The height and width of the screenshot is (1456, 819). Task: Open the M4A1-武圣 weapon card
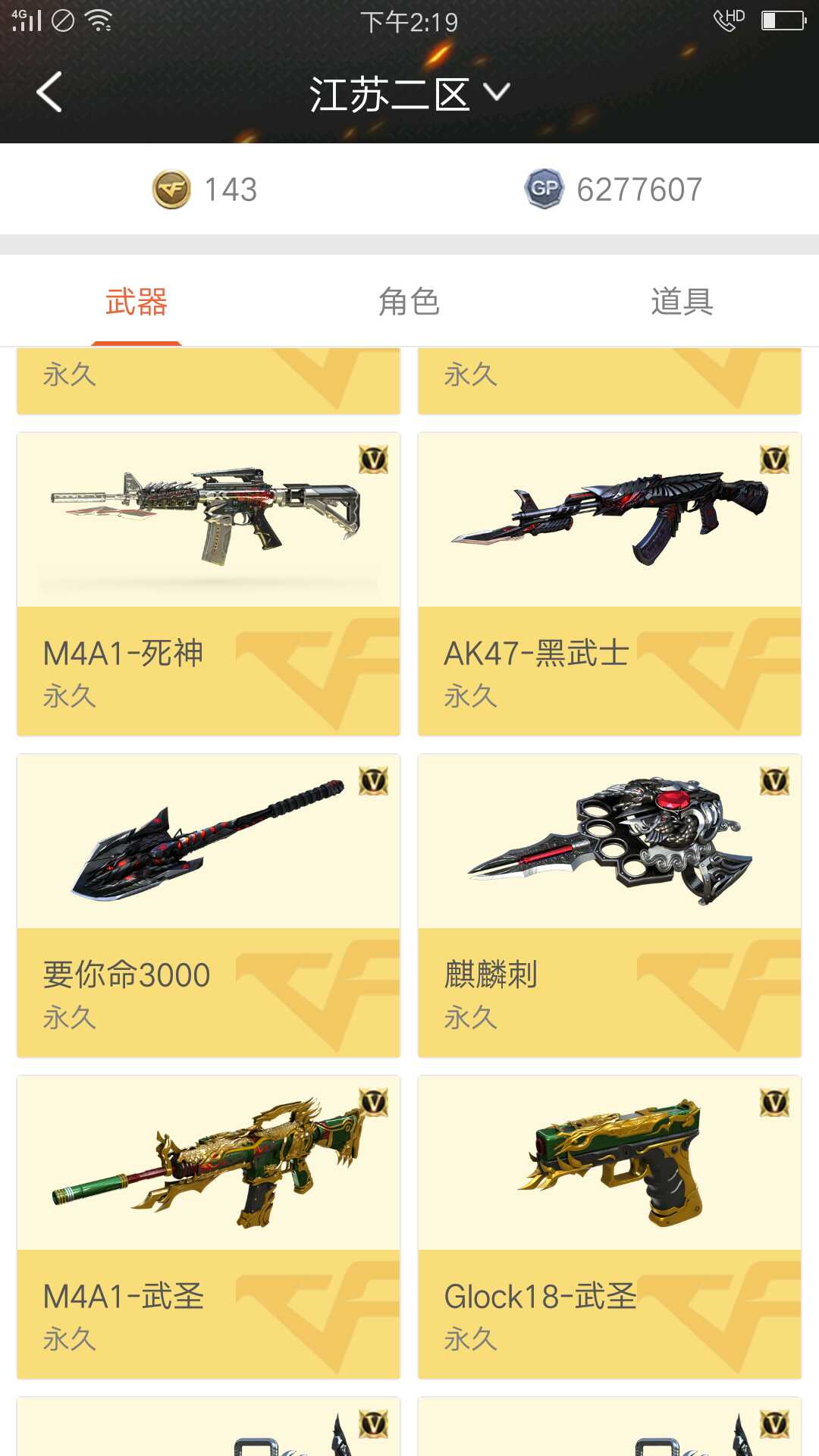[209, 1227]
